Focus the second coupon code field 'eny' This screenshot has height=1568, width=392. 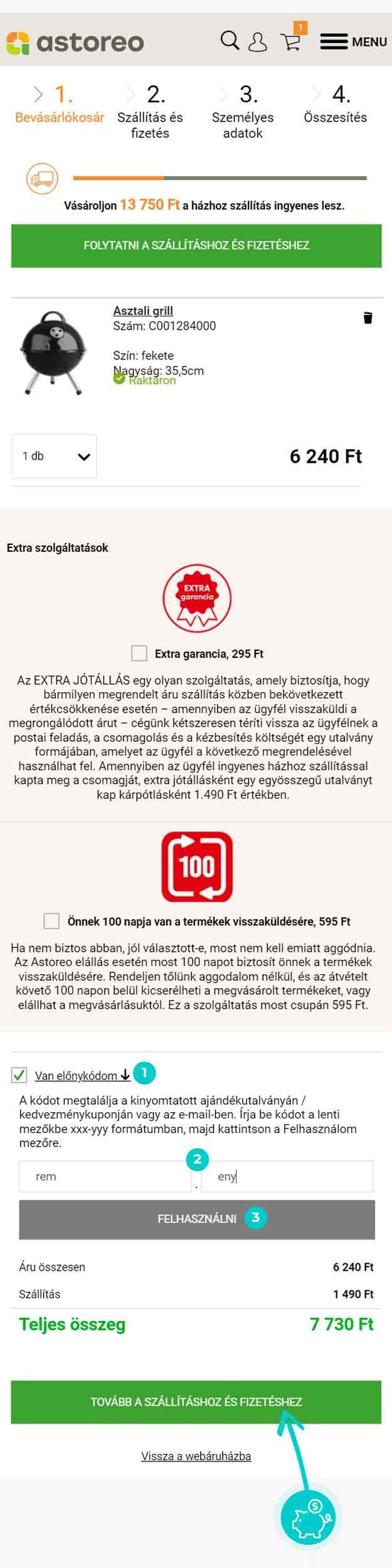coord(287,1176)
